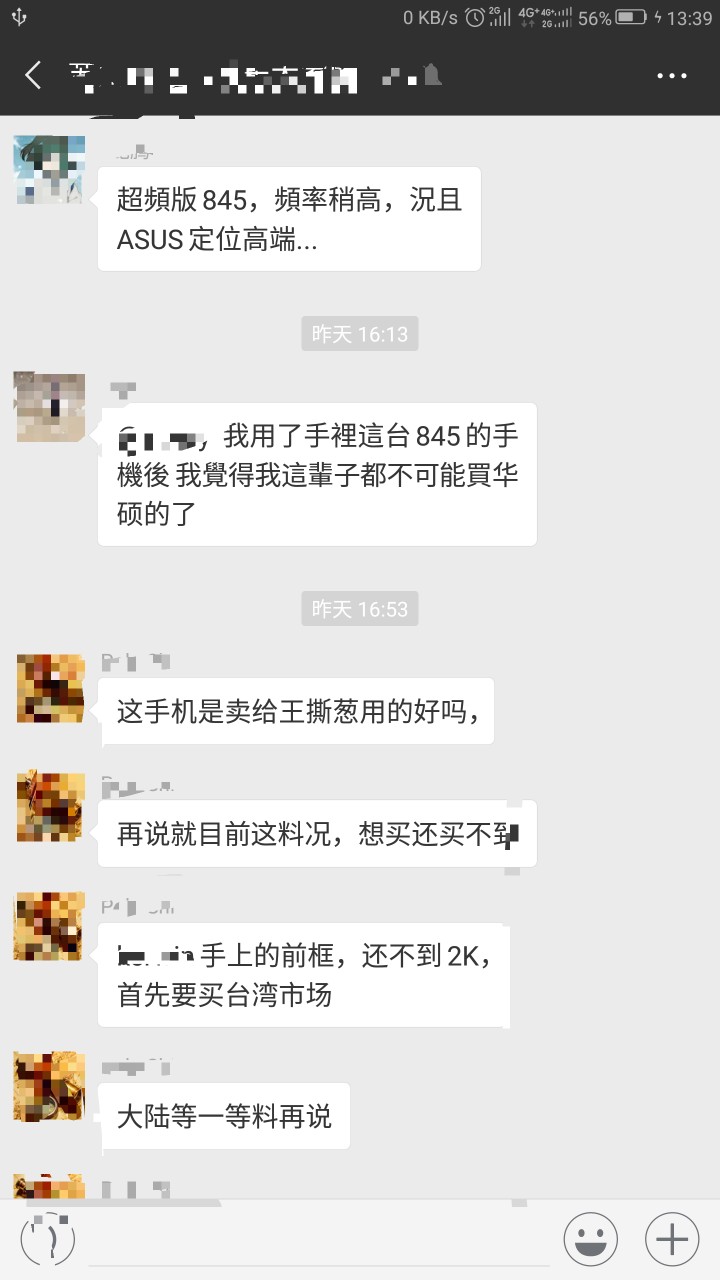
Task: Open the plus attachment menu
Action: (672, 1240)
